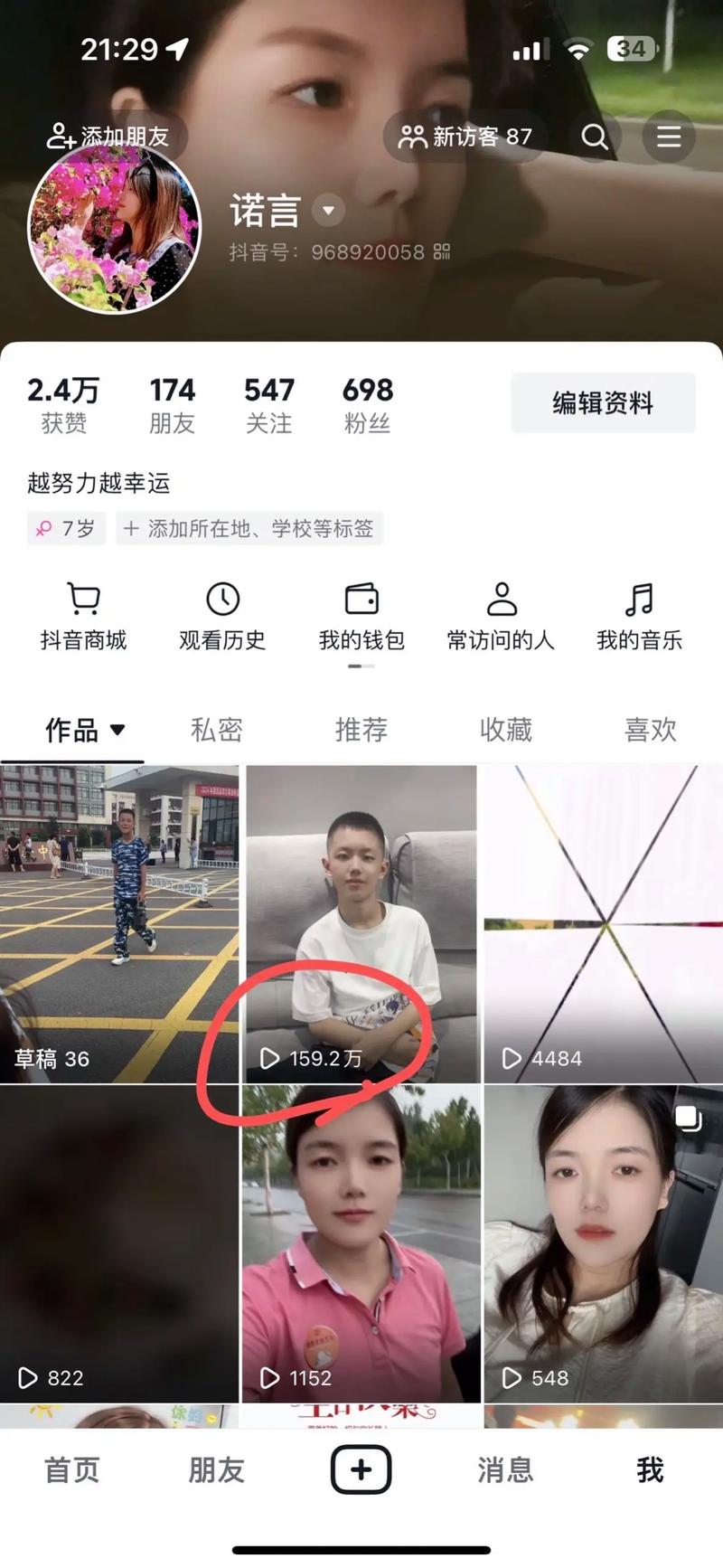Open 观看历史 watch history

[x=222, y=617]
